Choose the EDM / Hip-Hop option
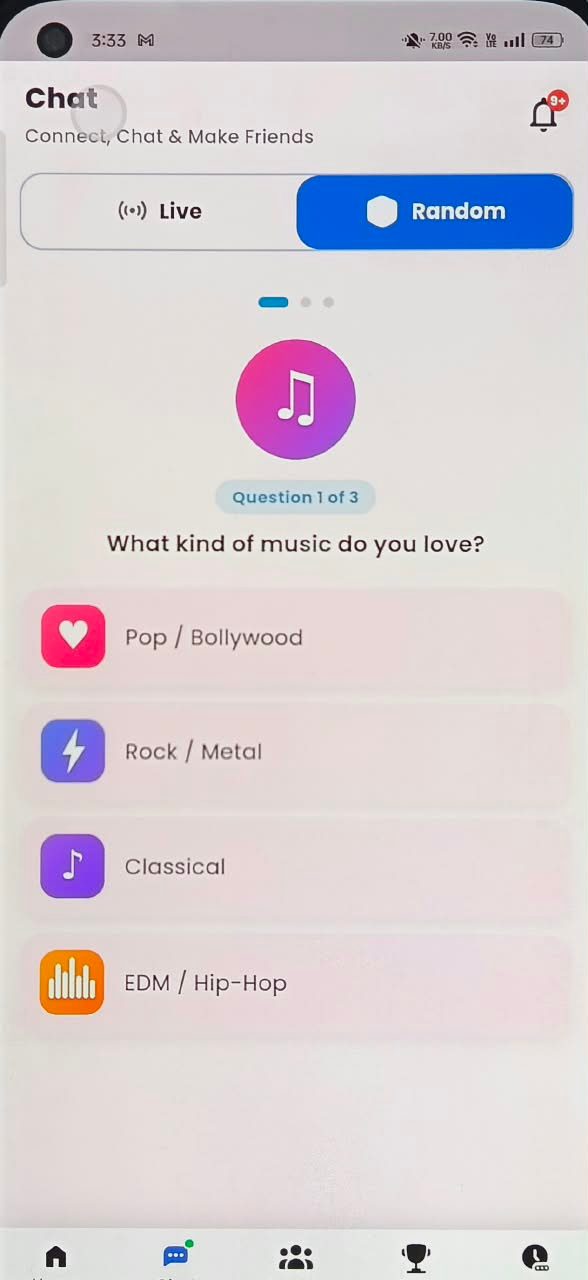The height and width of the screenshot is (1280, 588). tap(295, 982)
